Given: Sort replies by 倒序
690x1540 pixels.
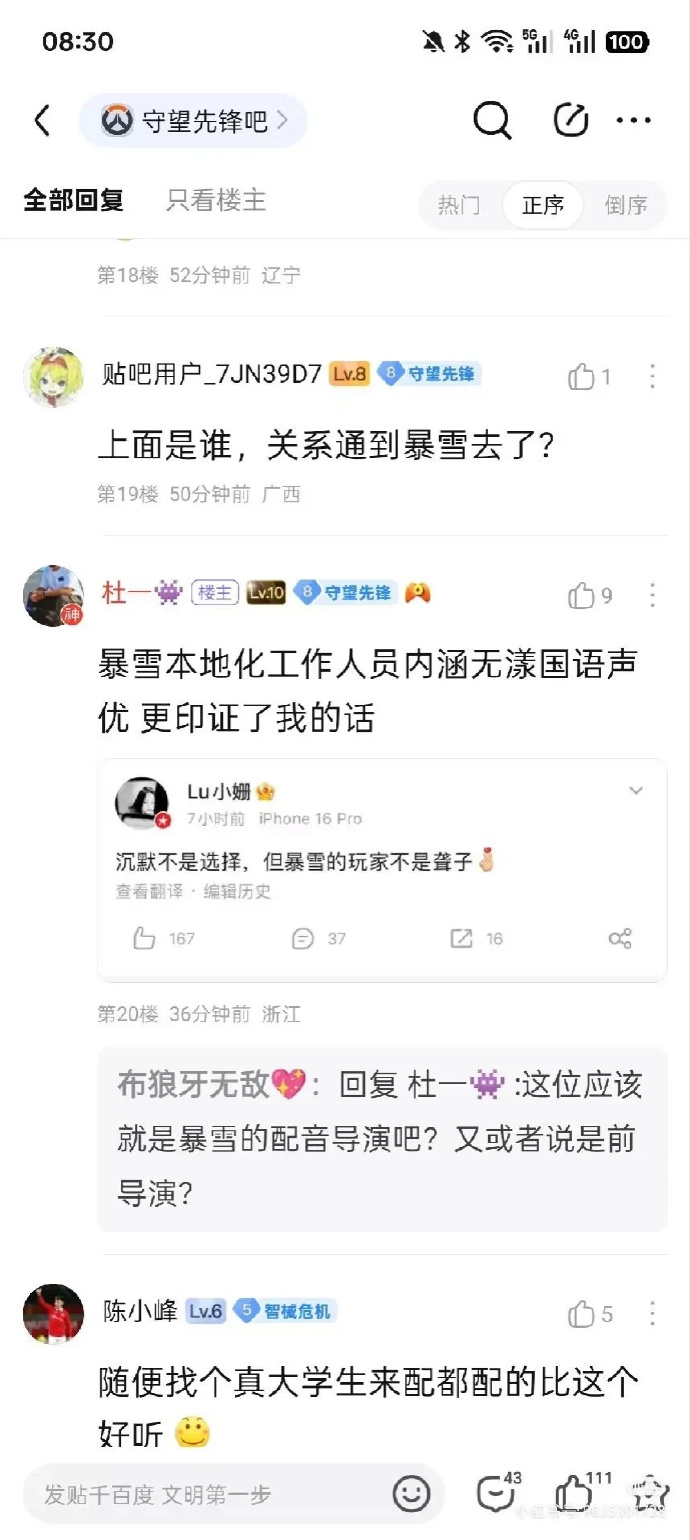Looking at the screenshot, I should (626, 205).
